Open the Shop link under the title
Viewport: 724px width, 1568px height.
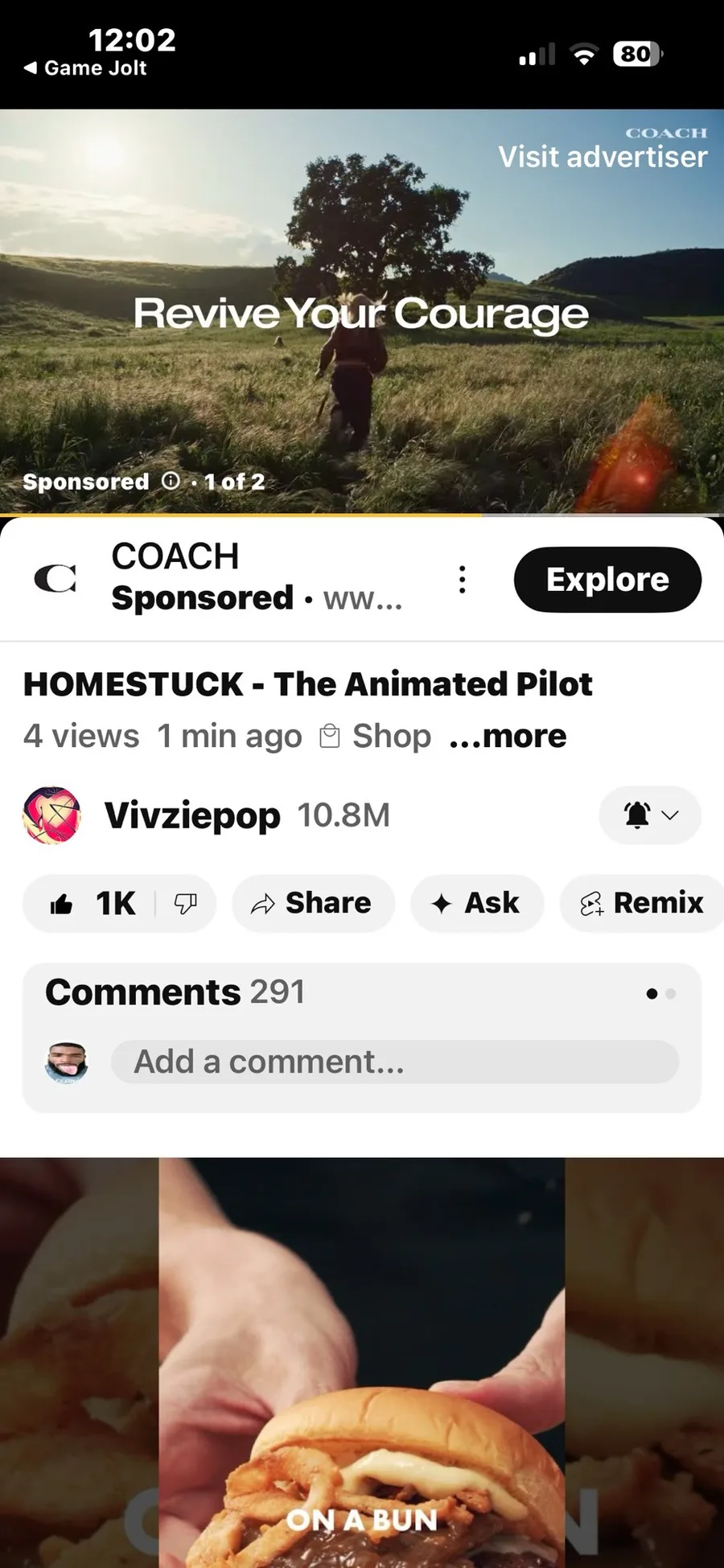tap(376, 736)
